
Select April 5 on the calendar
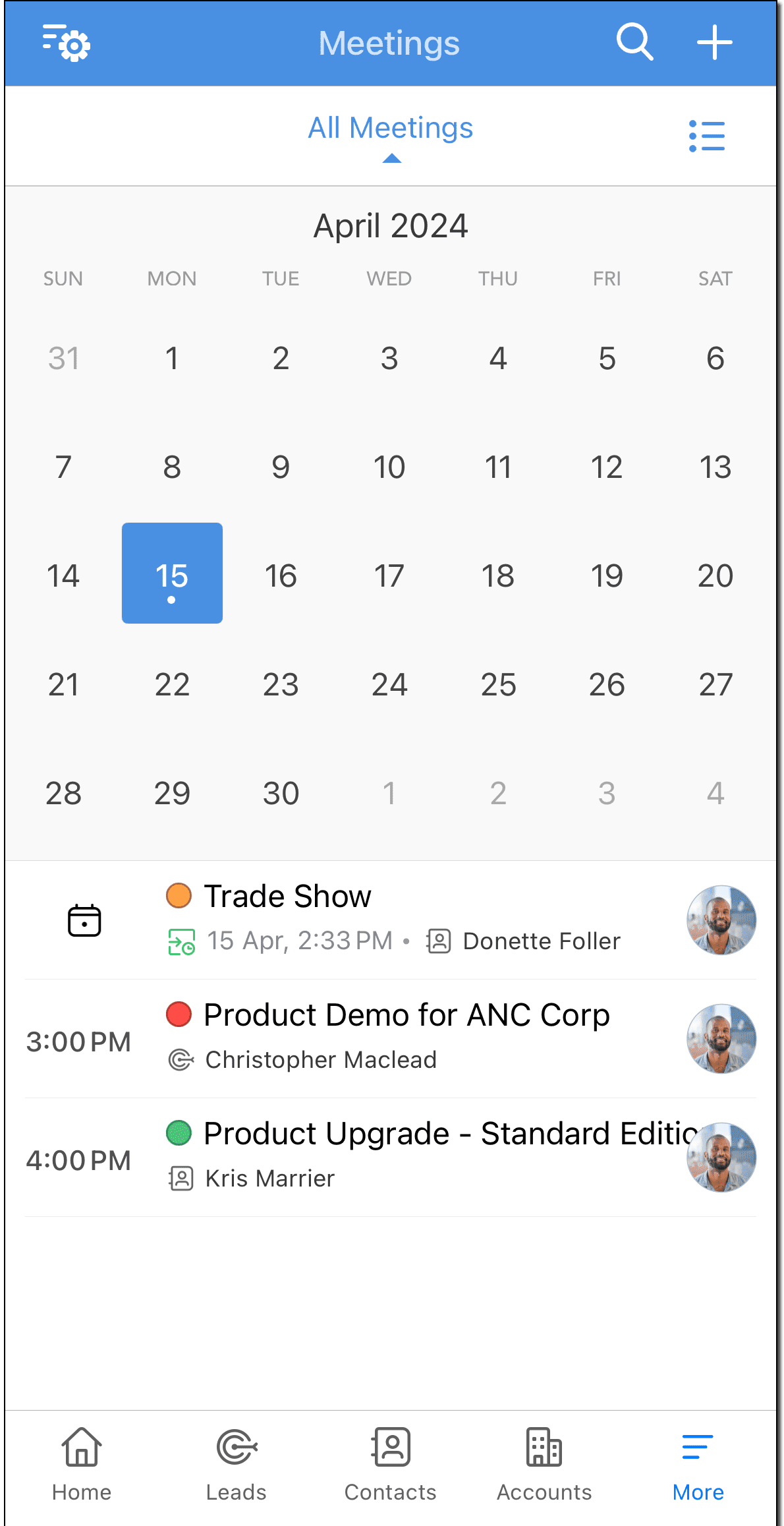[607, 358]
